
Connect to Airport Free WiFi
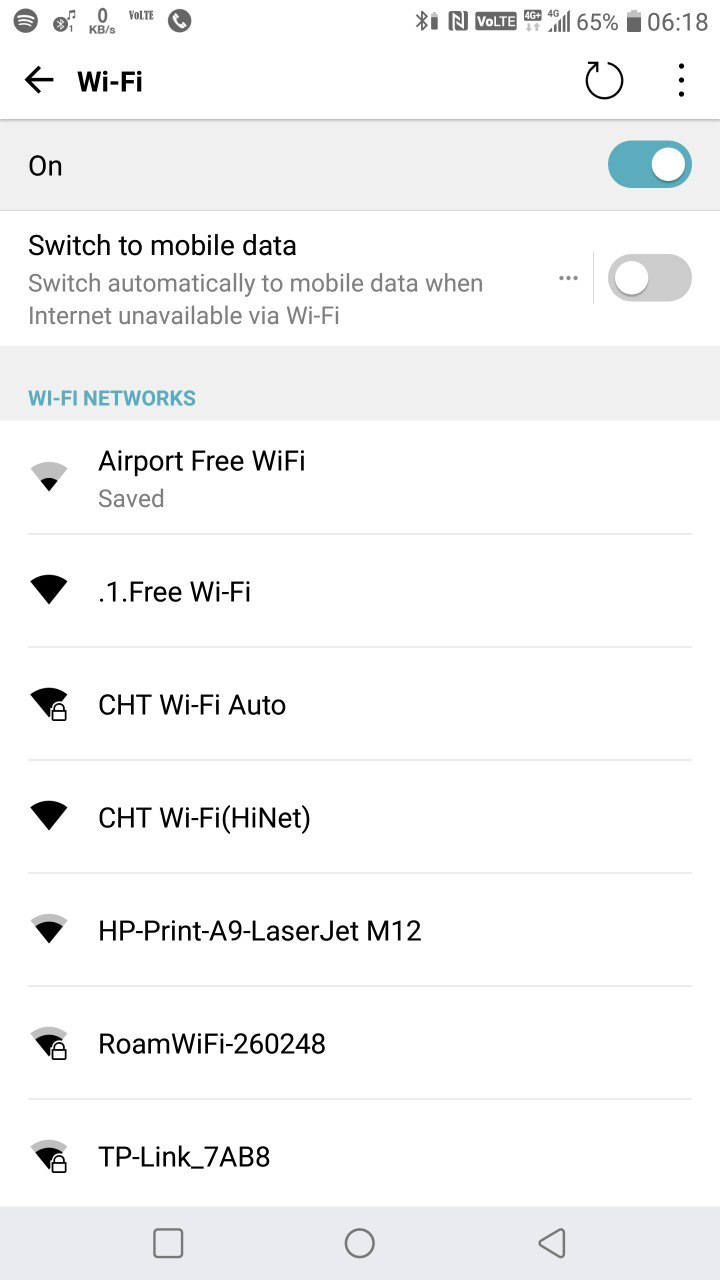202,478
